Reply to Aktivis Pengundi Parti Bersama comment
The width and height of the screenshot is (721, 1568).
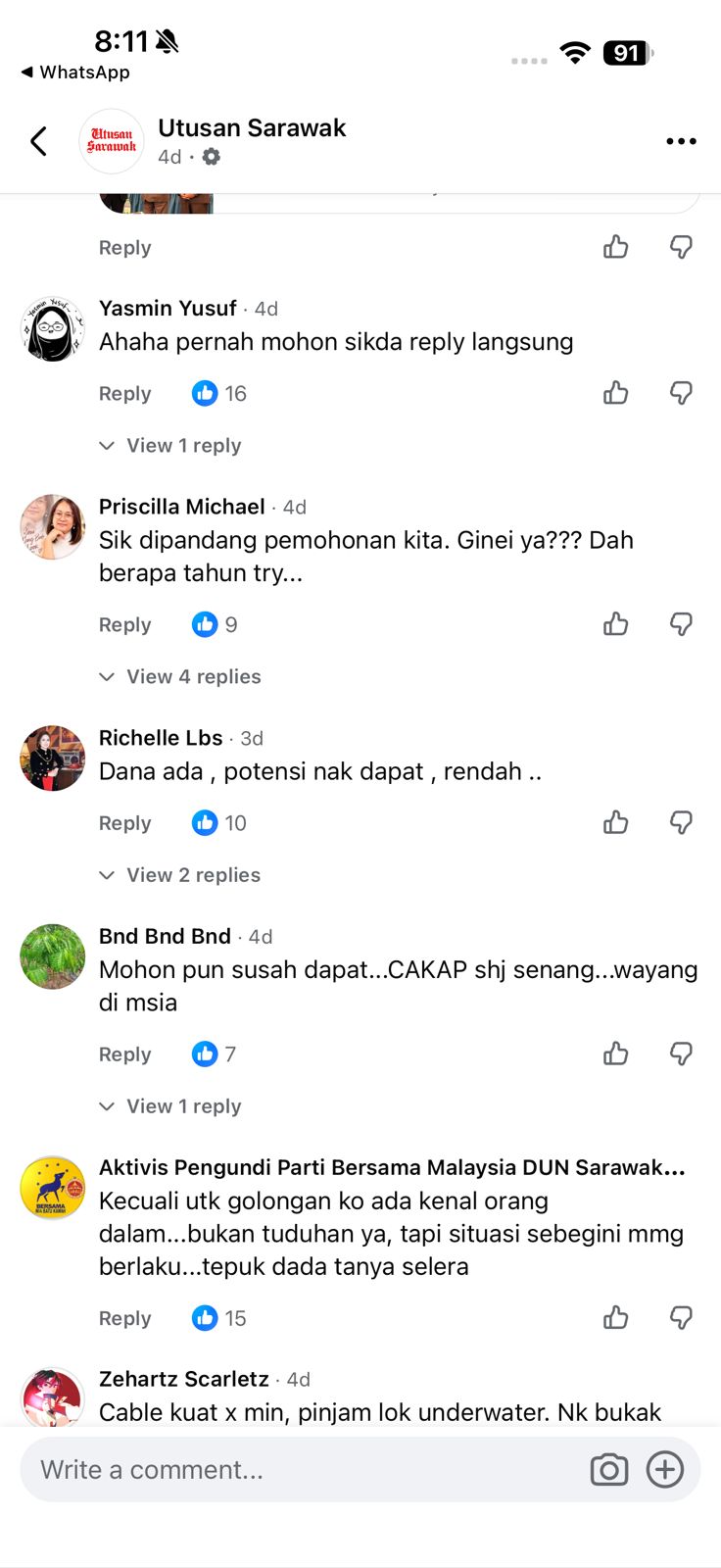point(124,1319)
